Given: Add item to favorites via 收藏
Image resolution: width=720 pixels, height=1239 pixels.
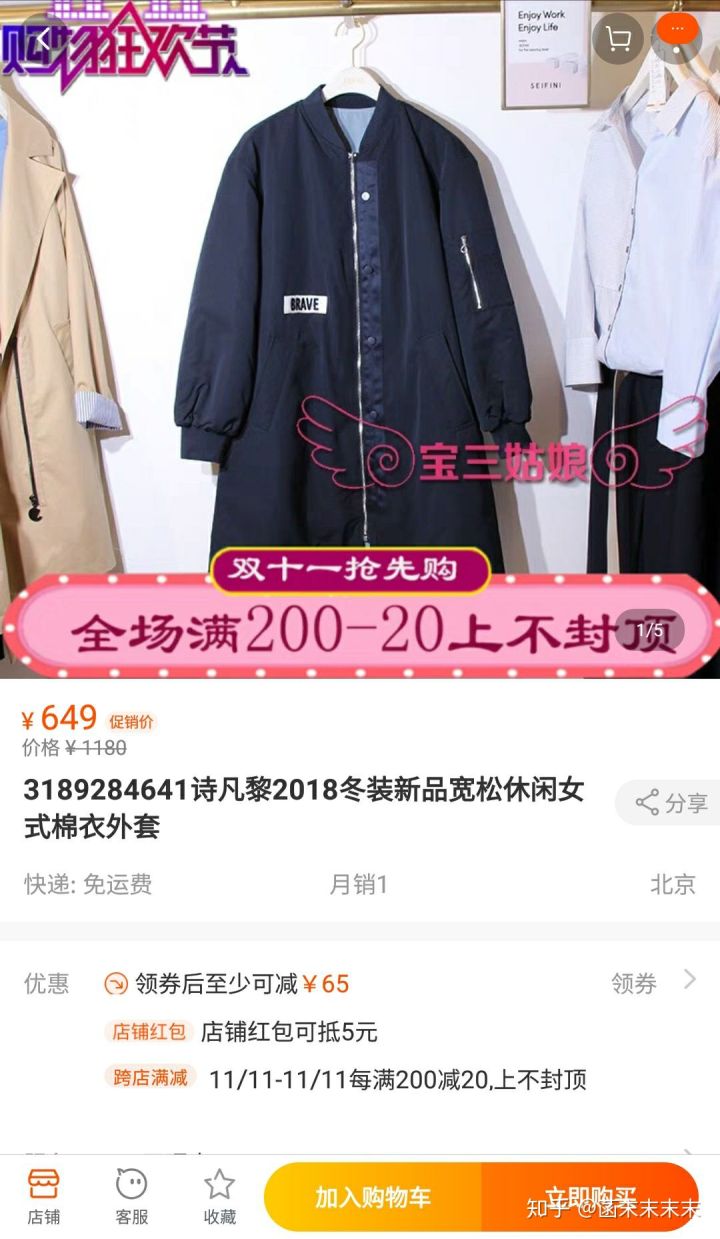Looking at the screenshot, I should pos(220,1196).
